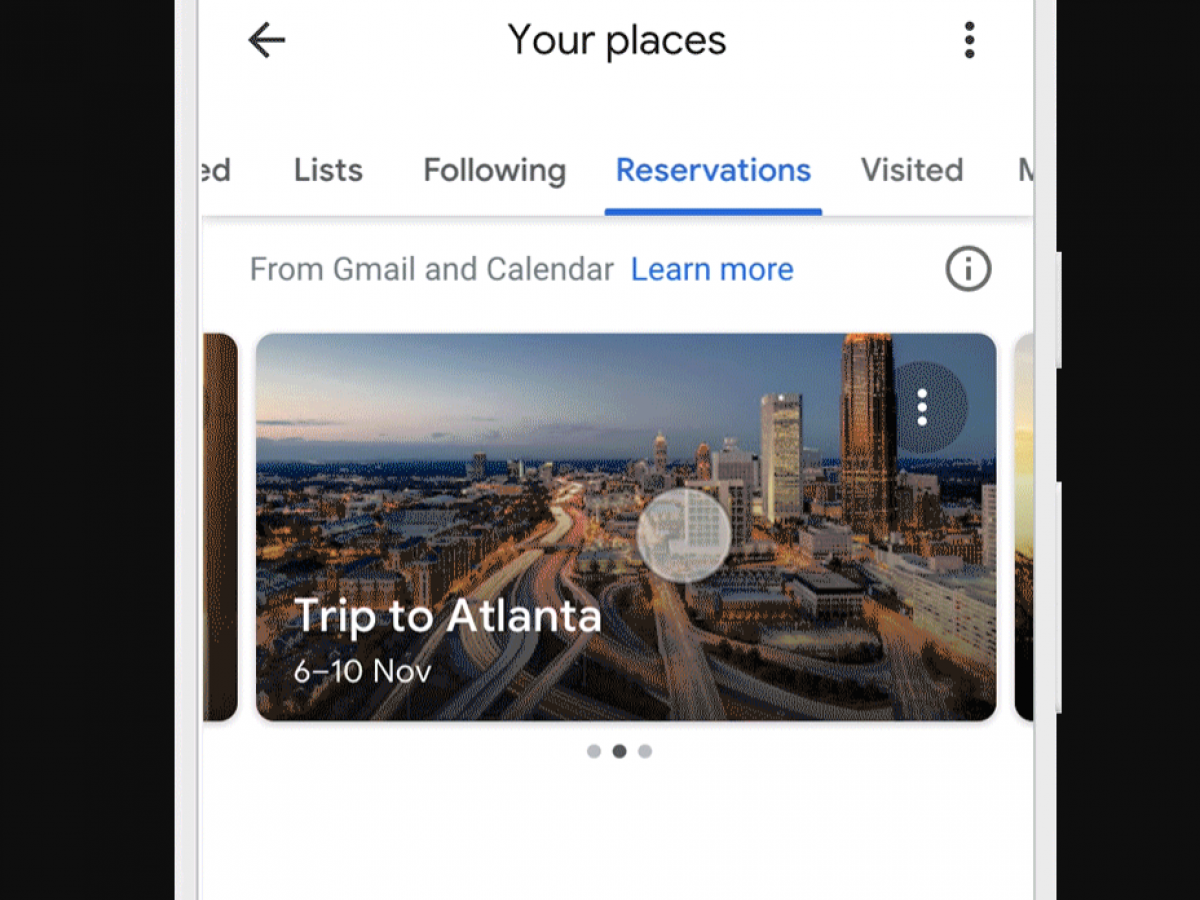Tap the info icon for reservations
The image size is (1200, 900).
click(x=967, y=269)
